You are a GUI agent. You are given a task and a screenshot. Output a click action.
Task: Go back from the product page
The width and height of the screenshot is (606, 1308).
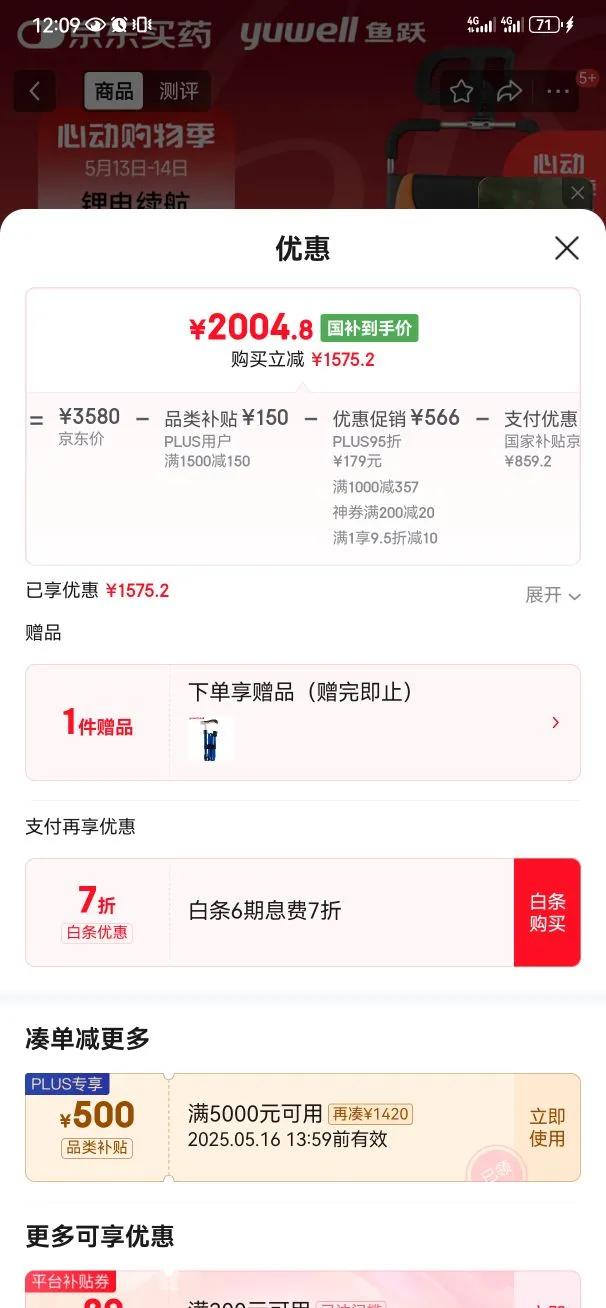35,92
